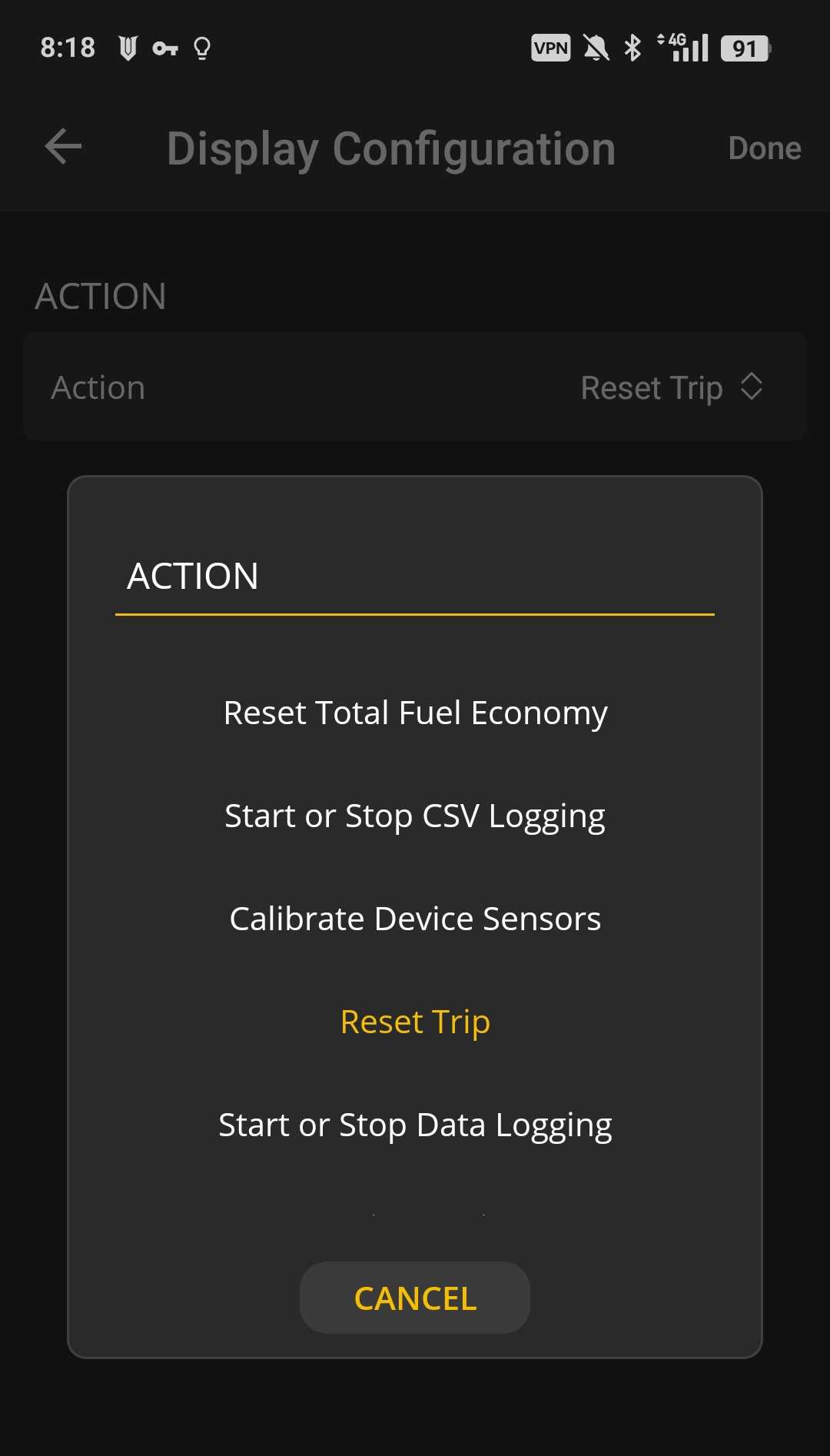Cancel the action picker dialog
This screenshot has height=1456, width=830.
coord(415,1298)
